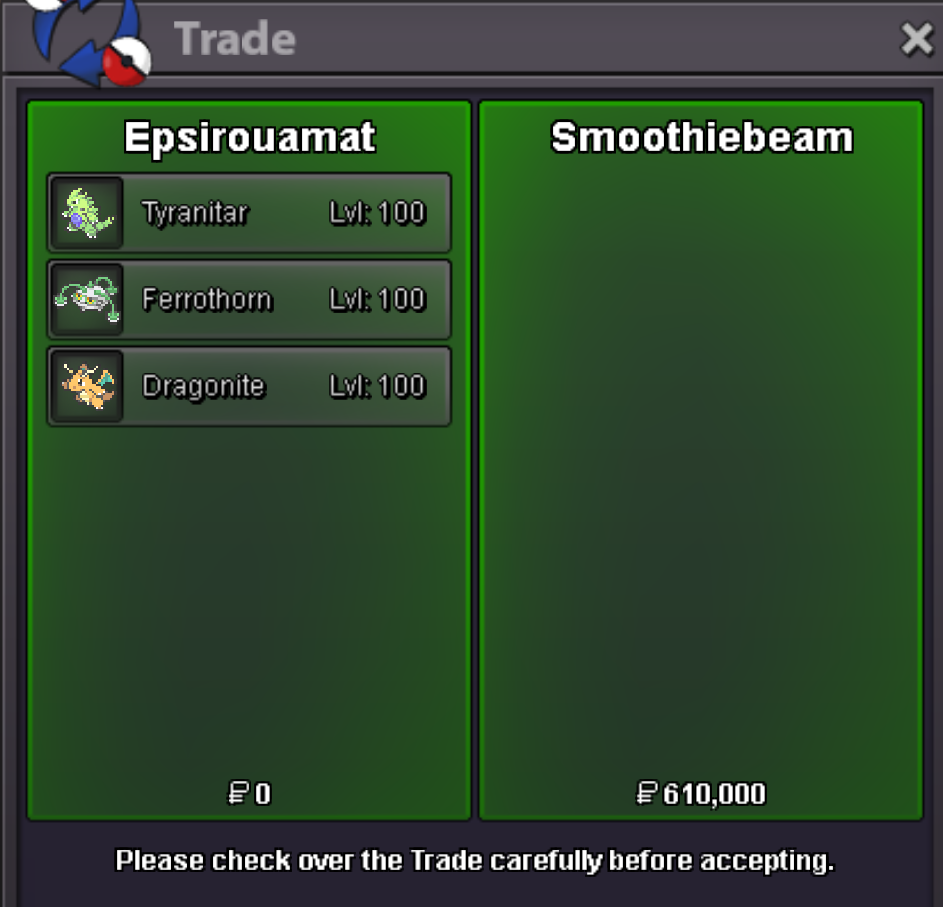Select Tyranitar in the trade list
This screenshot has width=943, height=907.
click(249, 213)
